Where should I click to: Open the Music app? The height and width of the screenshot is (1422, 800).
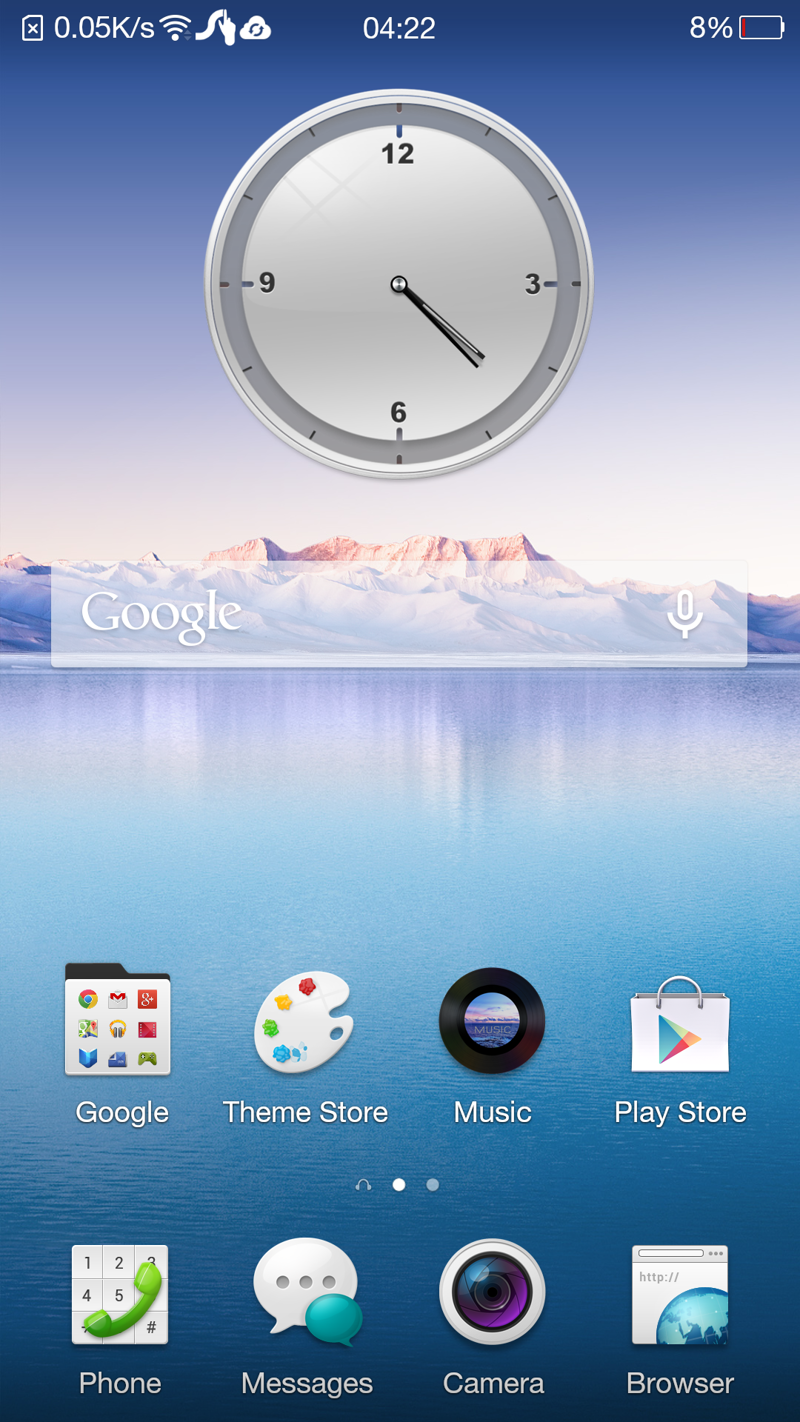(x=492, y=1022)
